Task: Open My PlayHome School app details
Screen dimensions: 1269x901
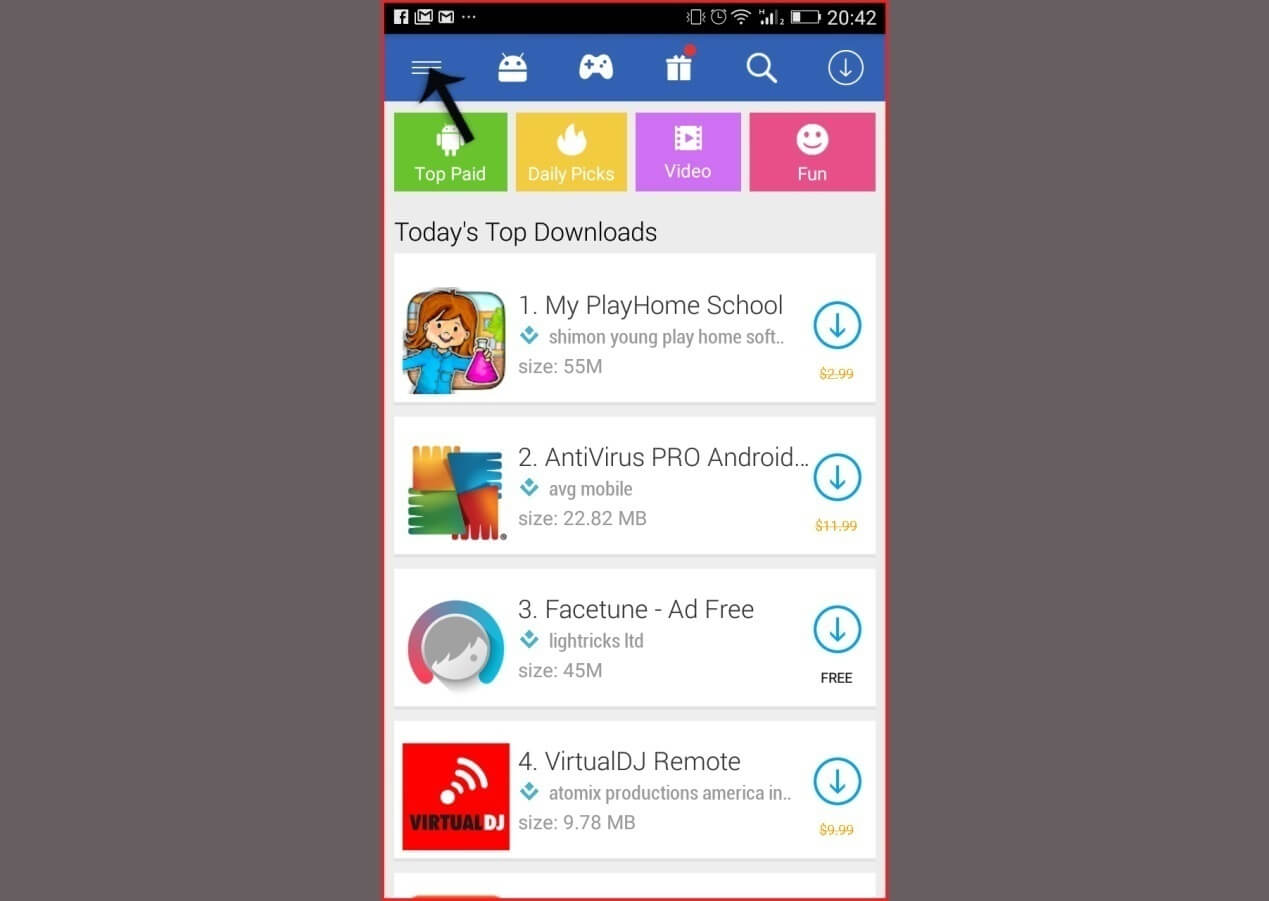Action: 650,306
